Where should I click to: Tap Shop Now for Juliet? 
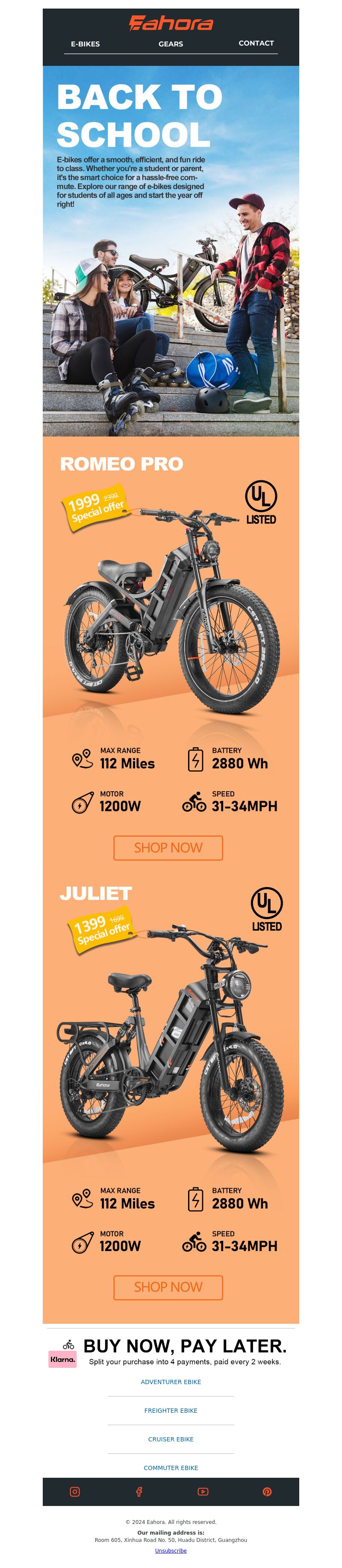(168, 1287)
